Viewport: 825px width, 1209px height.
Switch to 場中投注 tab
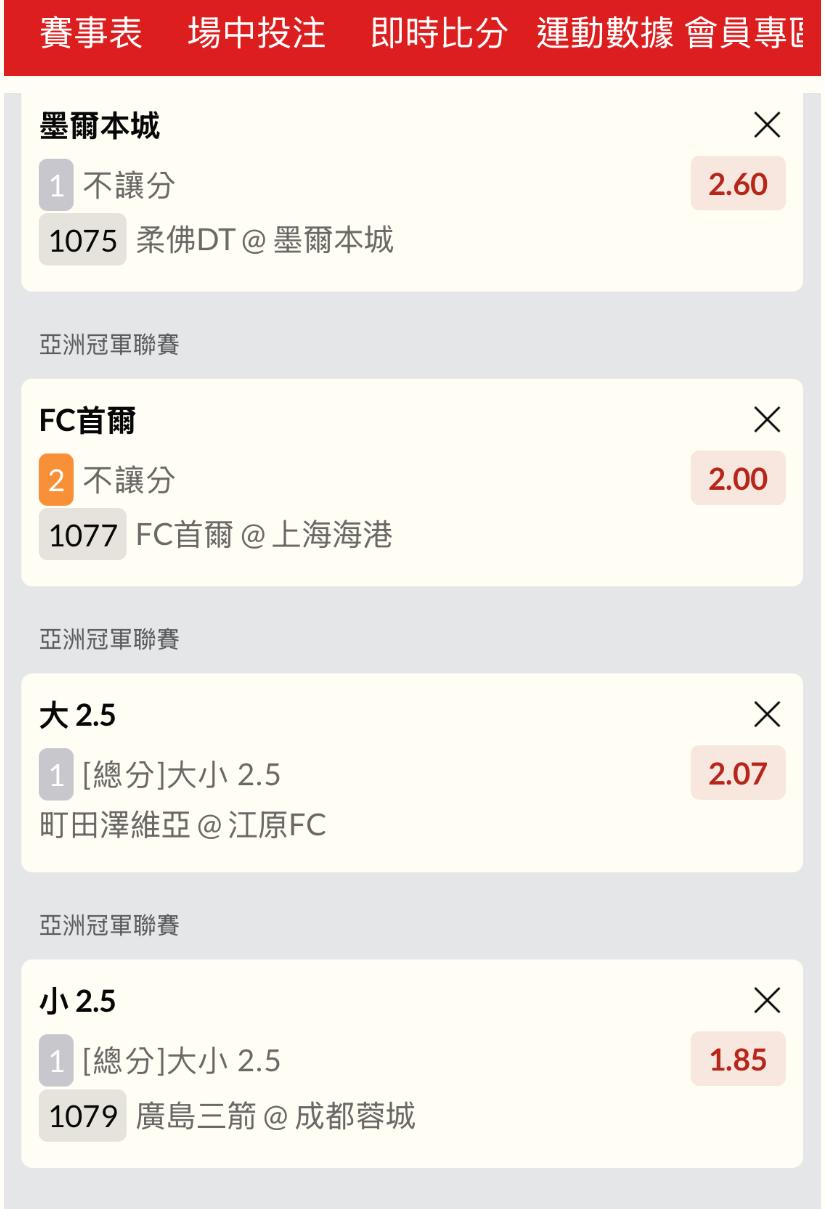click(x=257, y=35)
